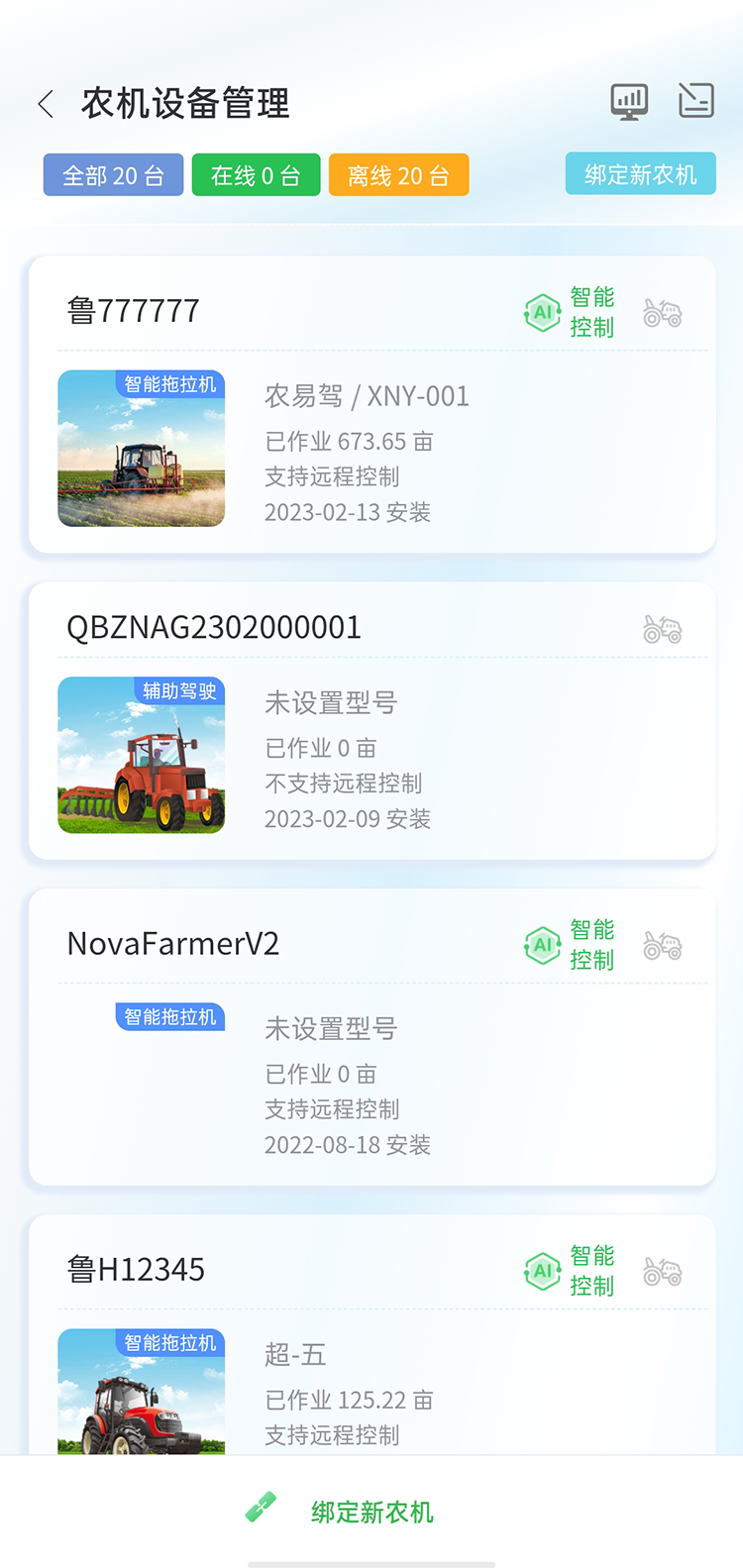Open the screen icon at top right
The height and width of the screenshot is (1568, 743).
click(x=695, y=101)
